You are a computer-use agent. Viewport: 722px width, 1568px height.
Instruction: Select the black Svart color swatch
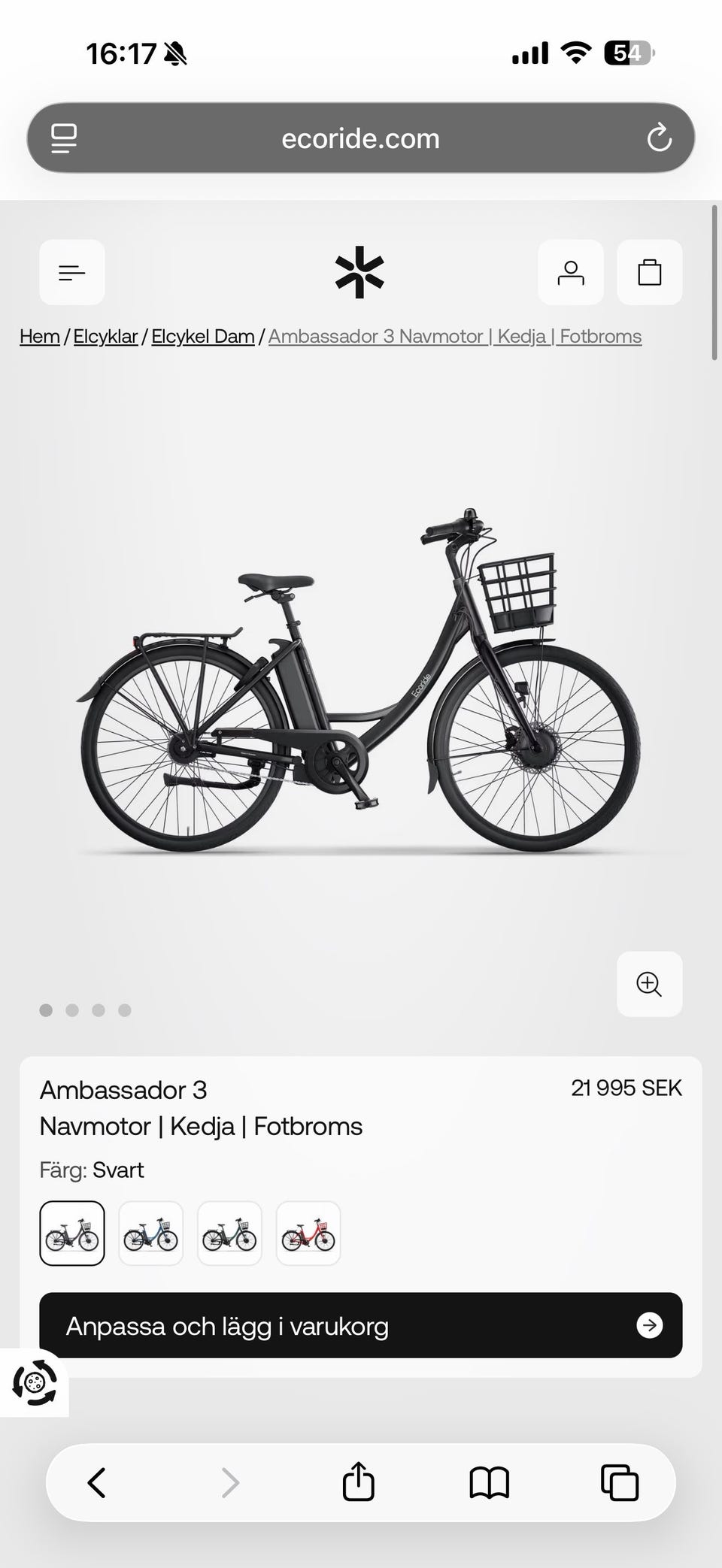[72, 1234]
